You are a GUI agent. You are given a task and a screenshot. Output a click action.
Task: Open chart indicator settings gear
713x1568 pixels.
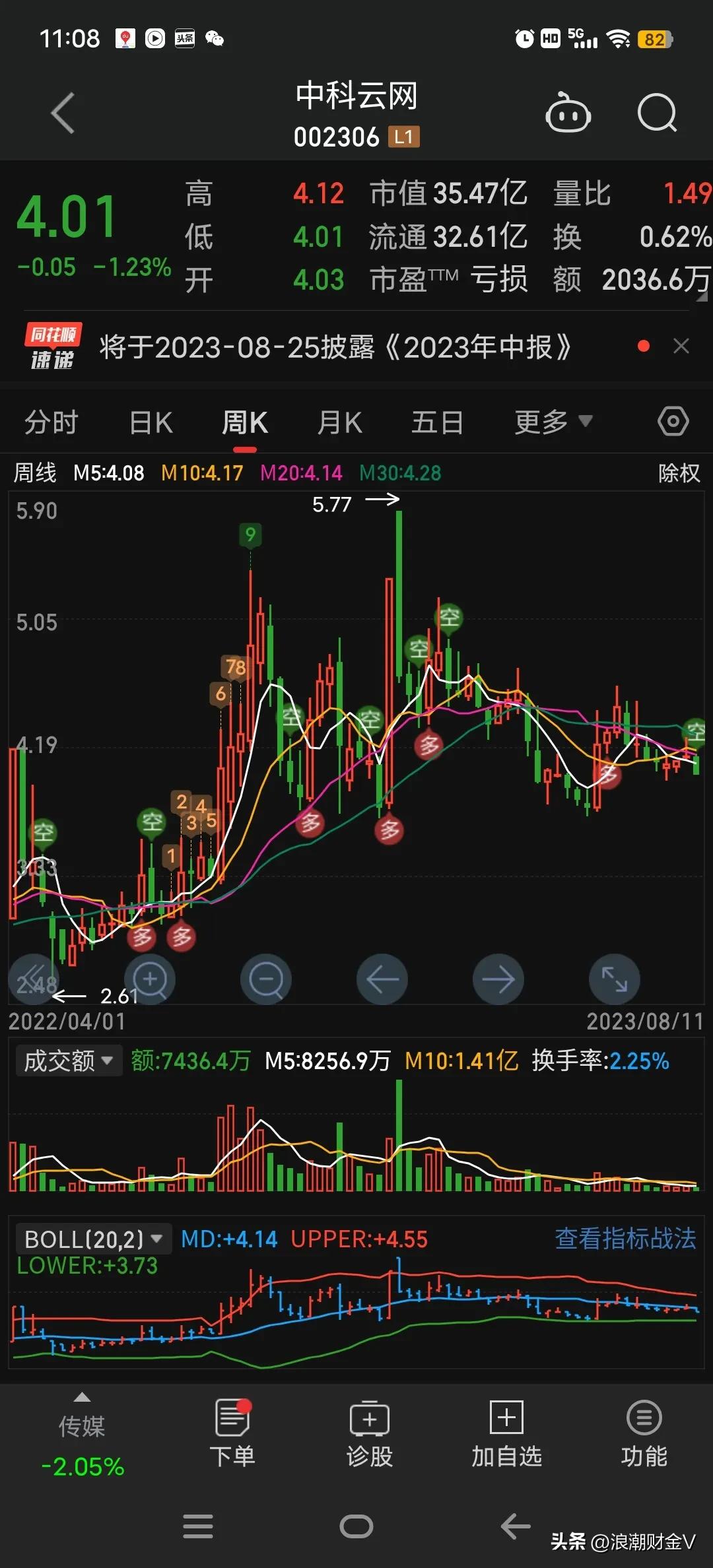[x=673, y=420]
